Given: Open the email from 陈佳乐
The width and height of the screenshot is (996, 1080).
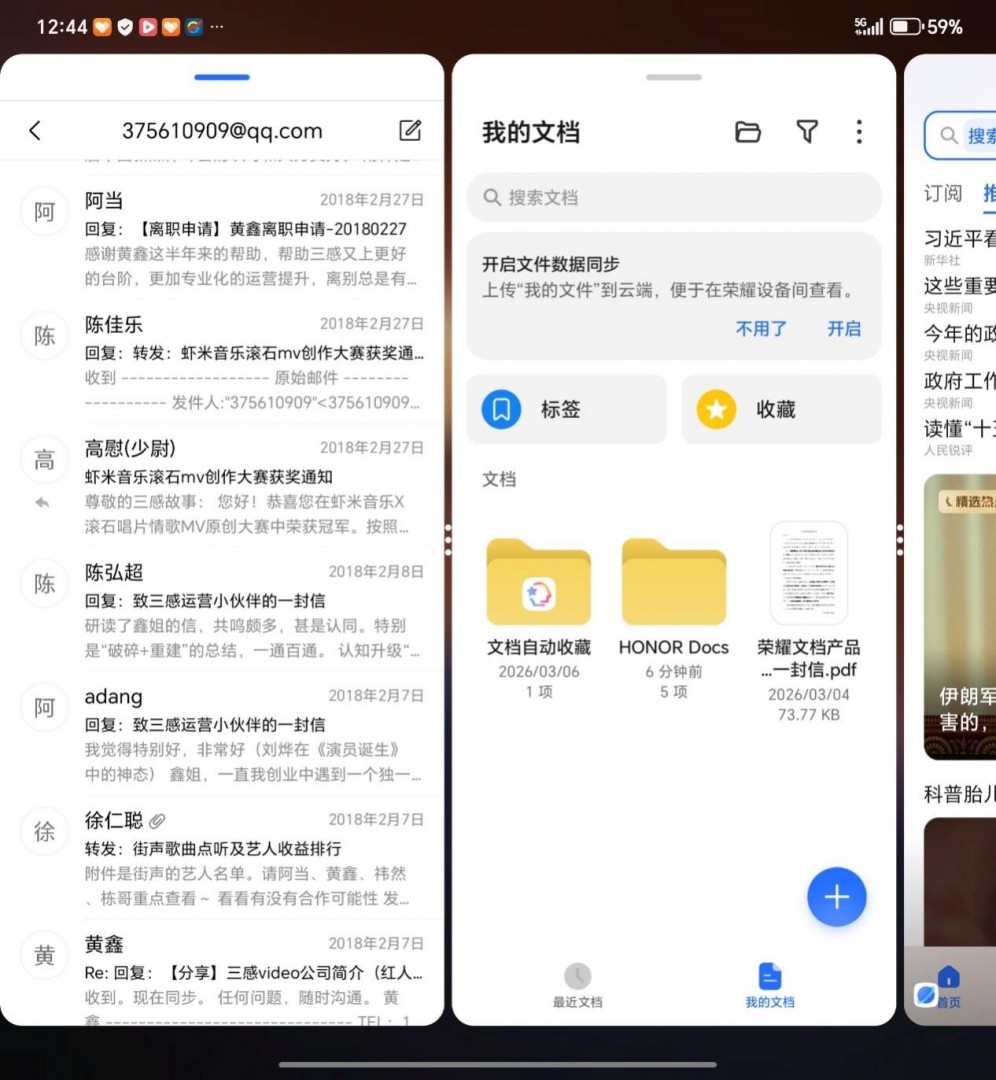Looking at the screenshot, I should 253,363.
